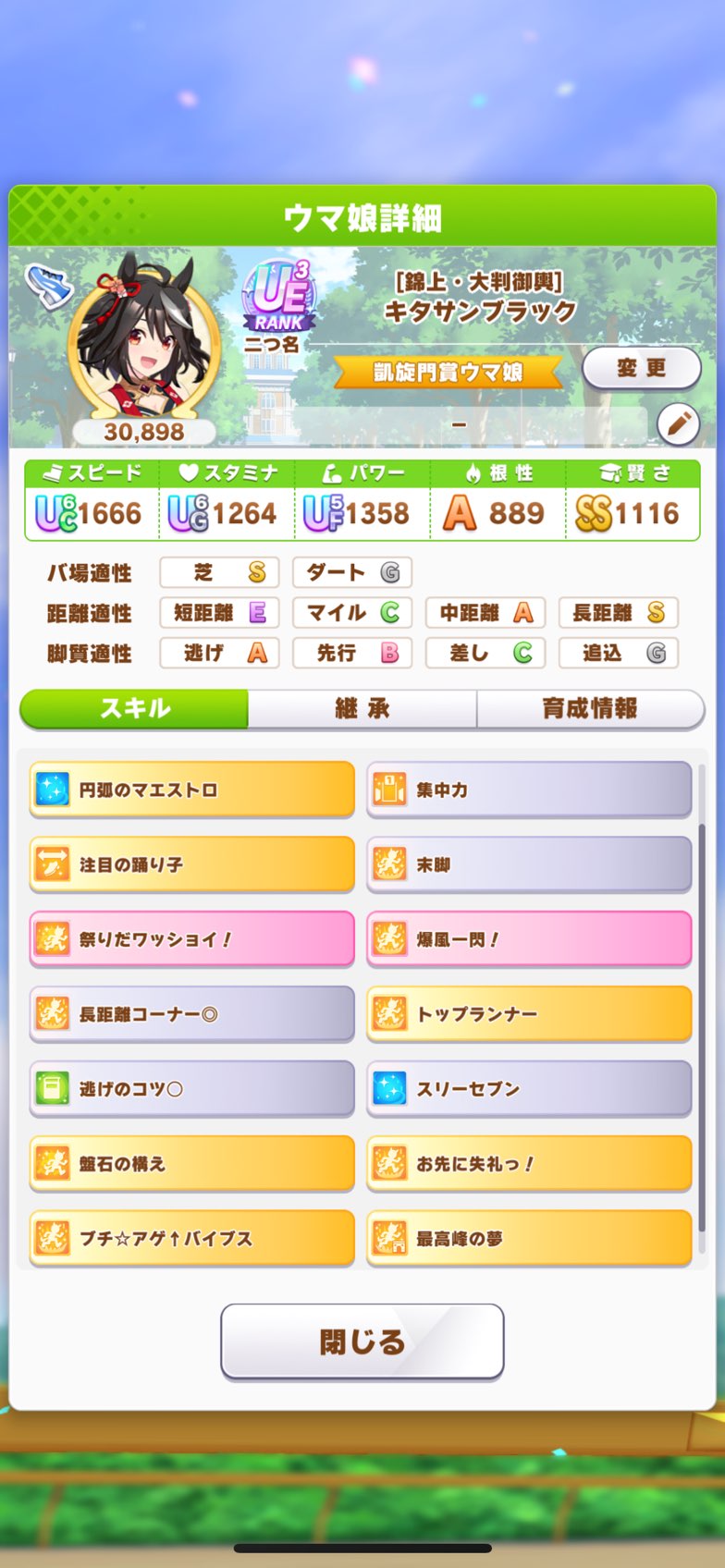Viewport: 725px width, 1568px height.
Task: Select the スキル tab
Action: (x=135, y=709)
